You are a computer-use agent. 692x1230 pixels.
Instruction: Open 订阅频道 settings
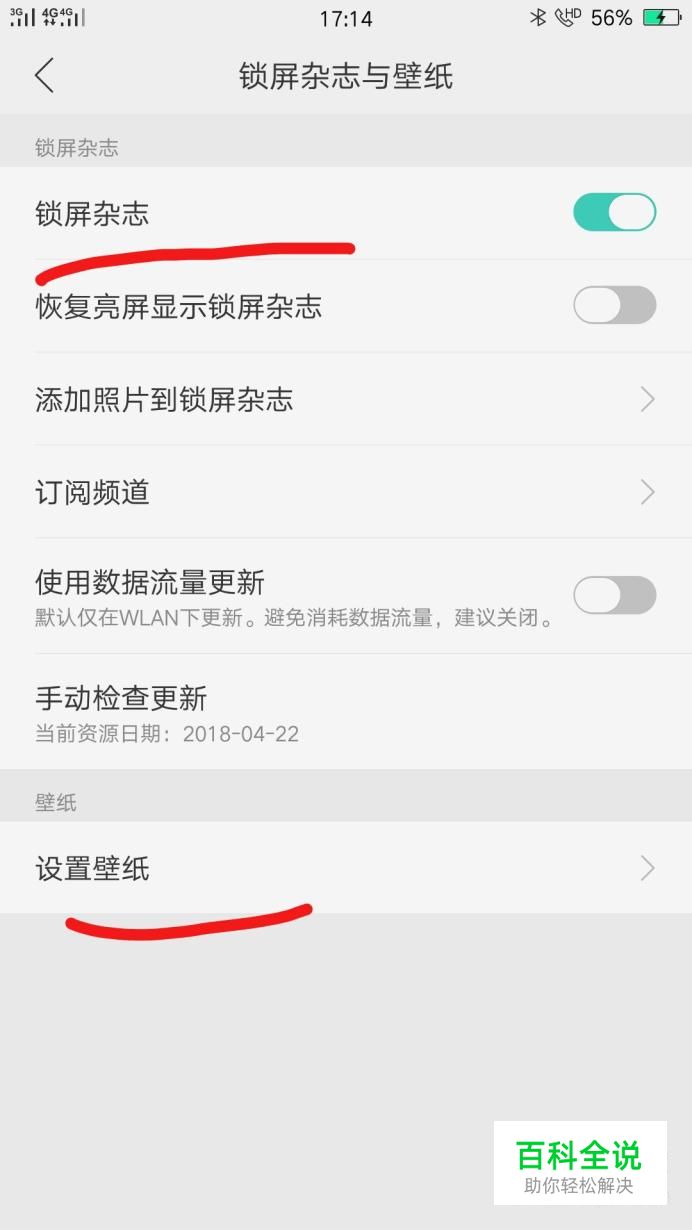click(346, 492)
